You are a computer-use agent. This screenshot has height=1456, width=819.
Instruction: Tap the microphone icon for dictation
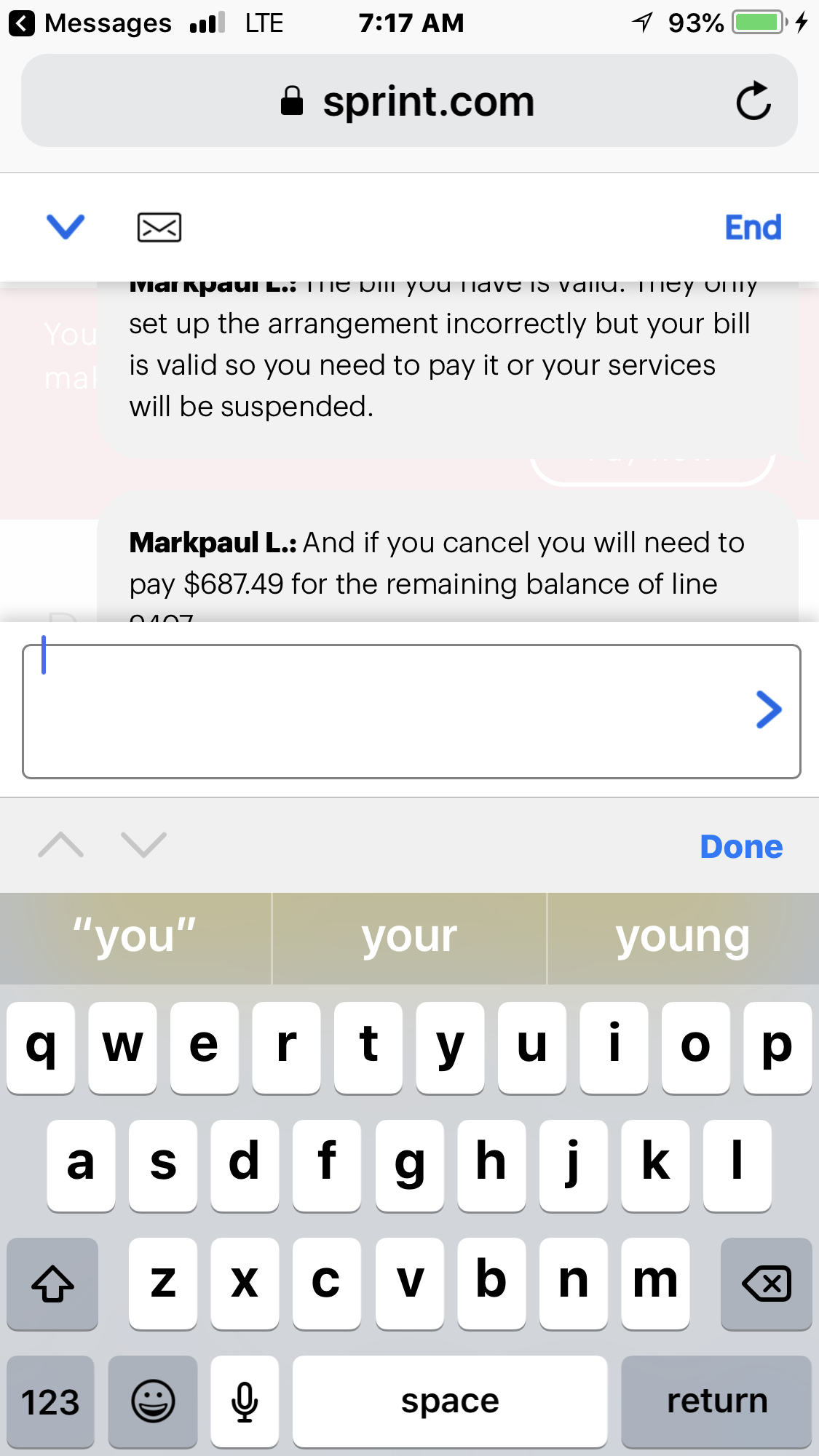click(x=245, y=1401)
